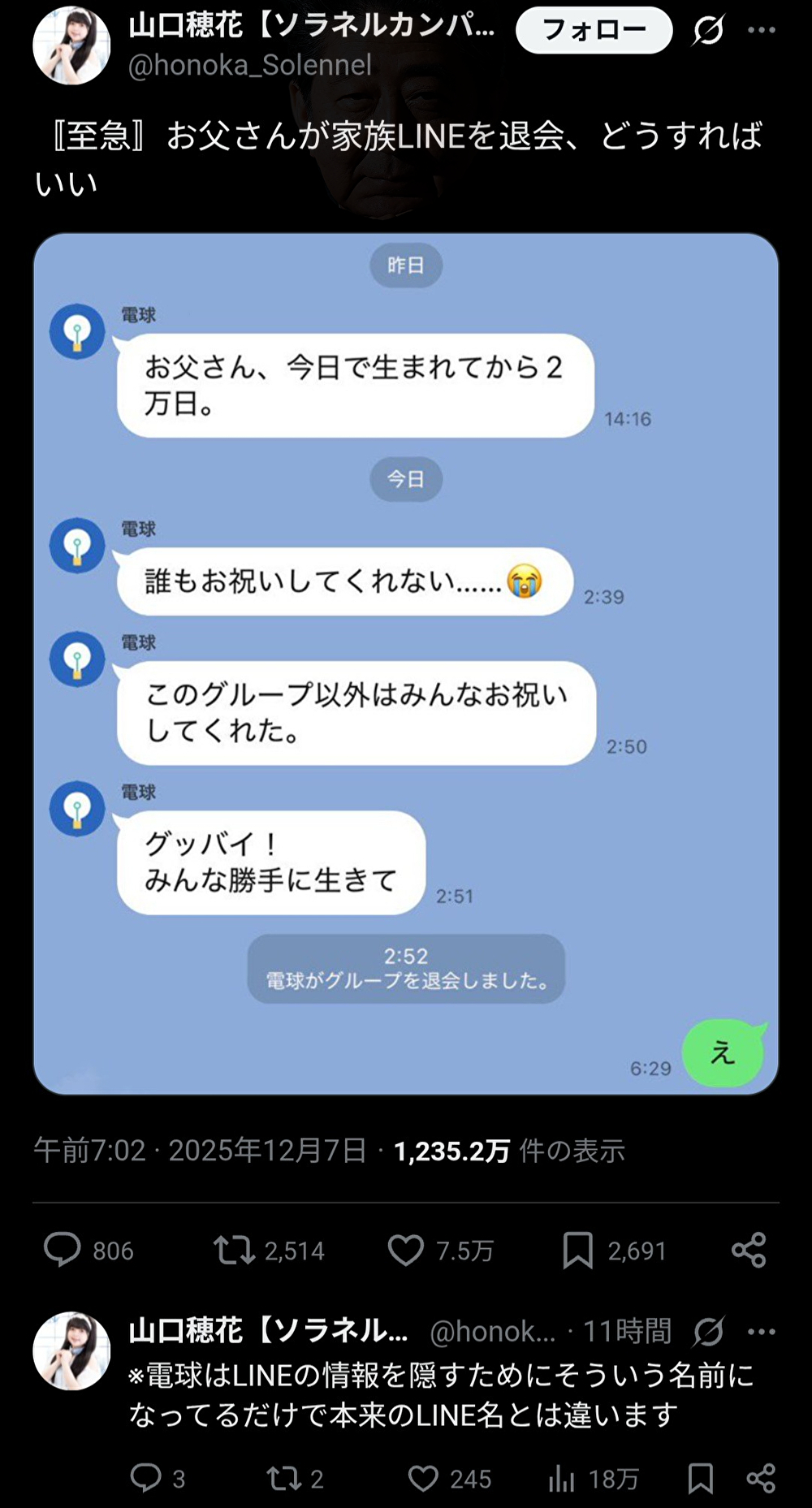The image size is (812, 1508).
Task: Reply to the main post with 806 comments
Action: 63,1250
